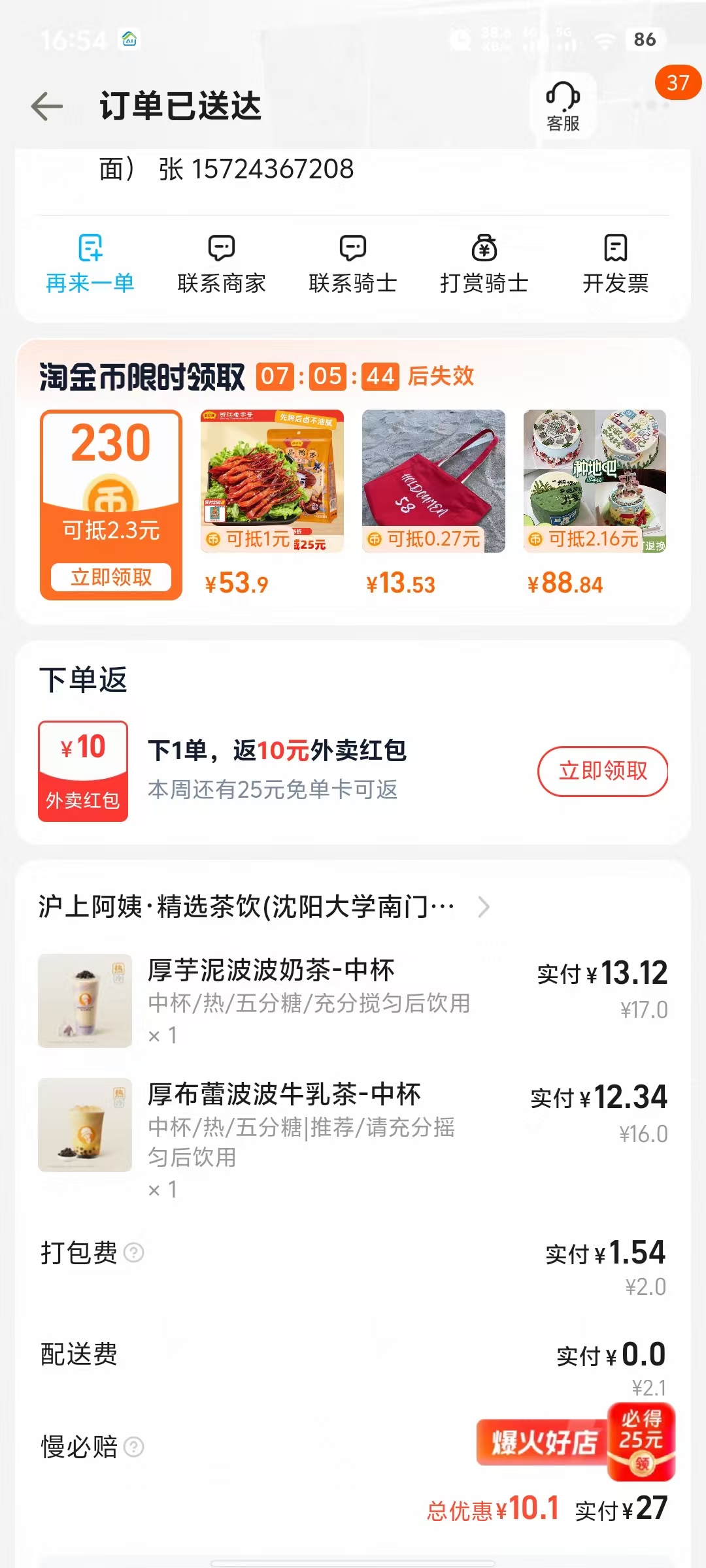
Task: Open the 爆火好店 必得25元 banner
Action: 575,1442
